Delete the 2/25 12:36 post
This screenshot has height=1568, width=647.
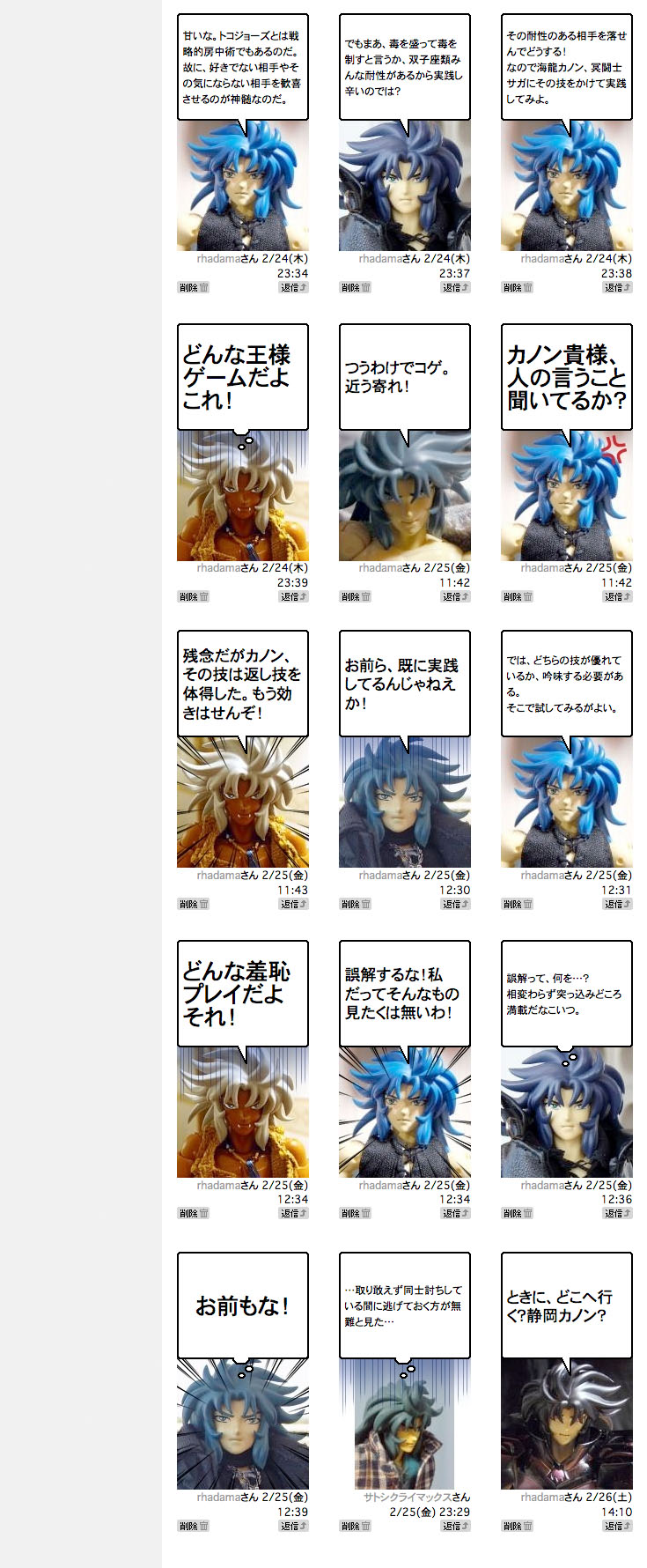[x=517, y=1214]
